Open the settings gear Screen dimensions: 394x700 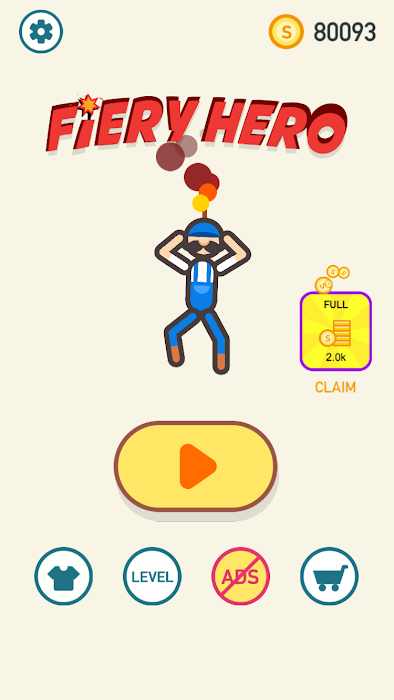pyautogui.click(x=41, y=32)
